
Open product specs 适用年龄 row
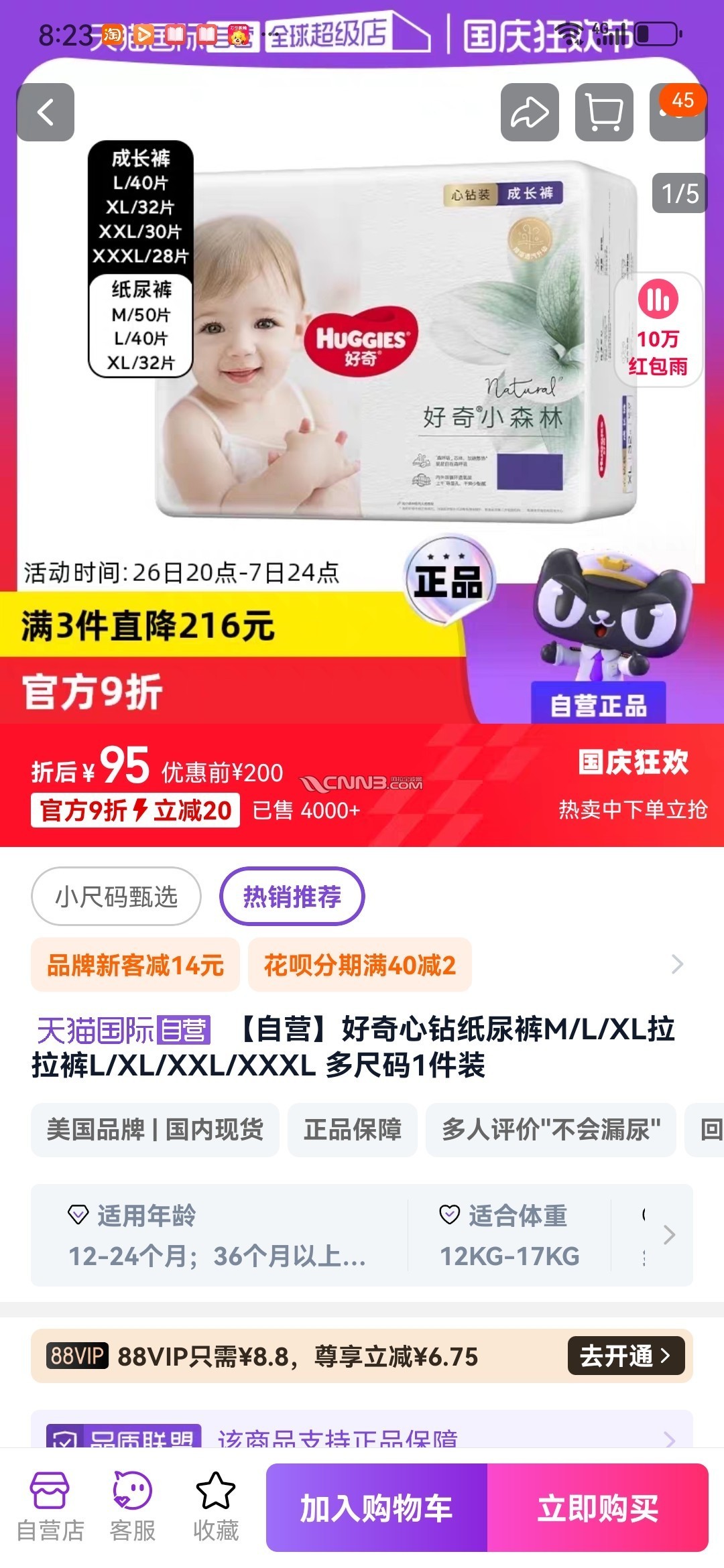(218, 1235)
